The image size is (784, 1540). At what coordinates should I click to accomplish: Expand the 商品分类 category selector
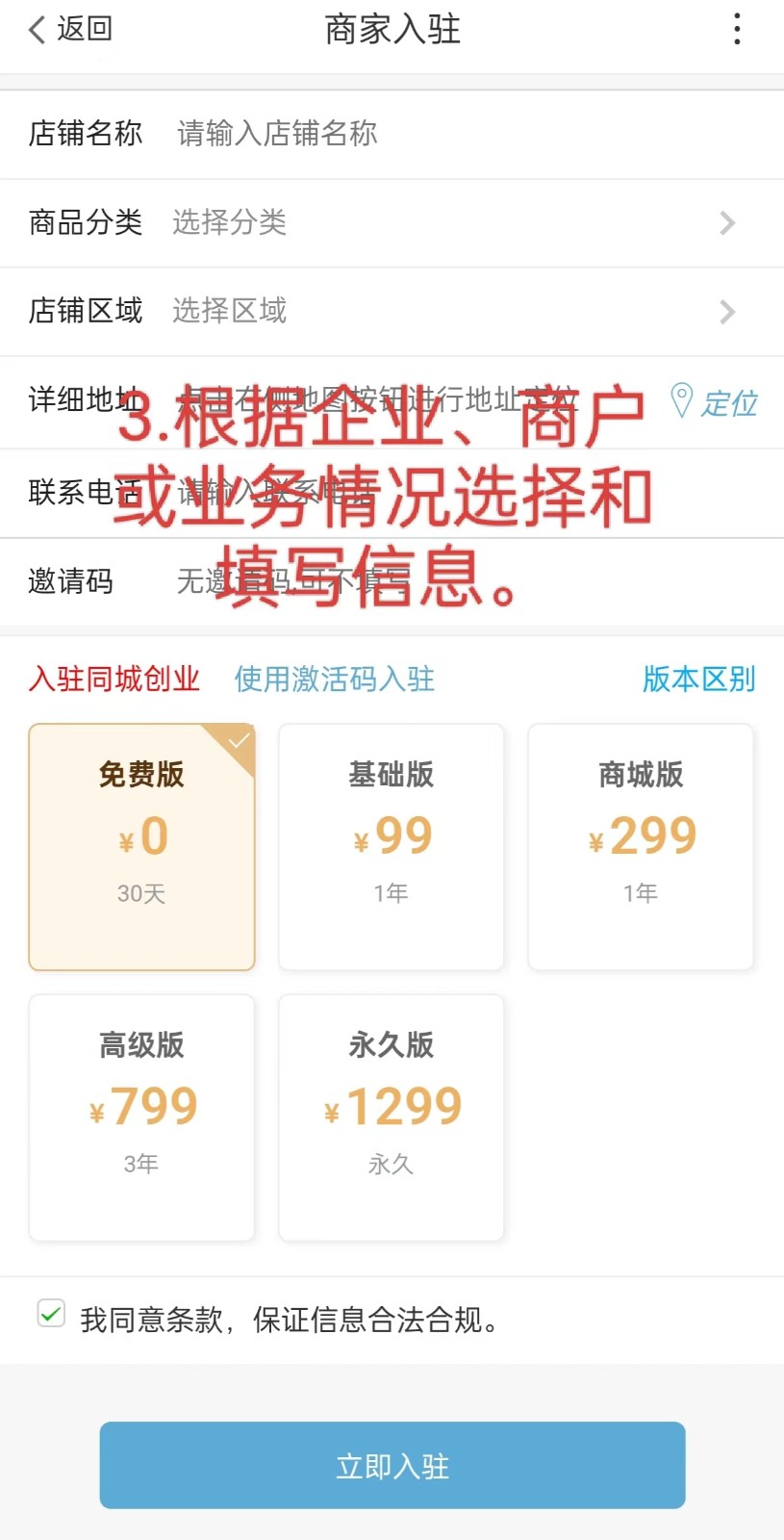tap(392, 223)
